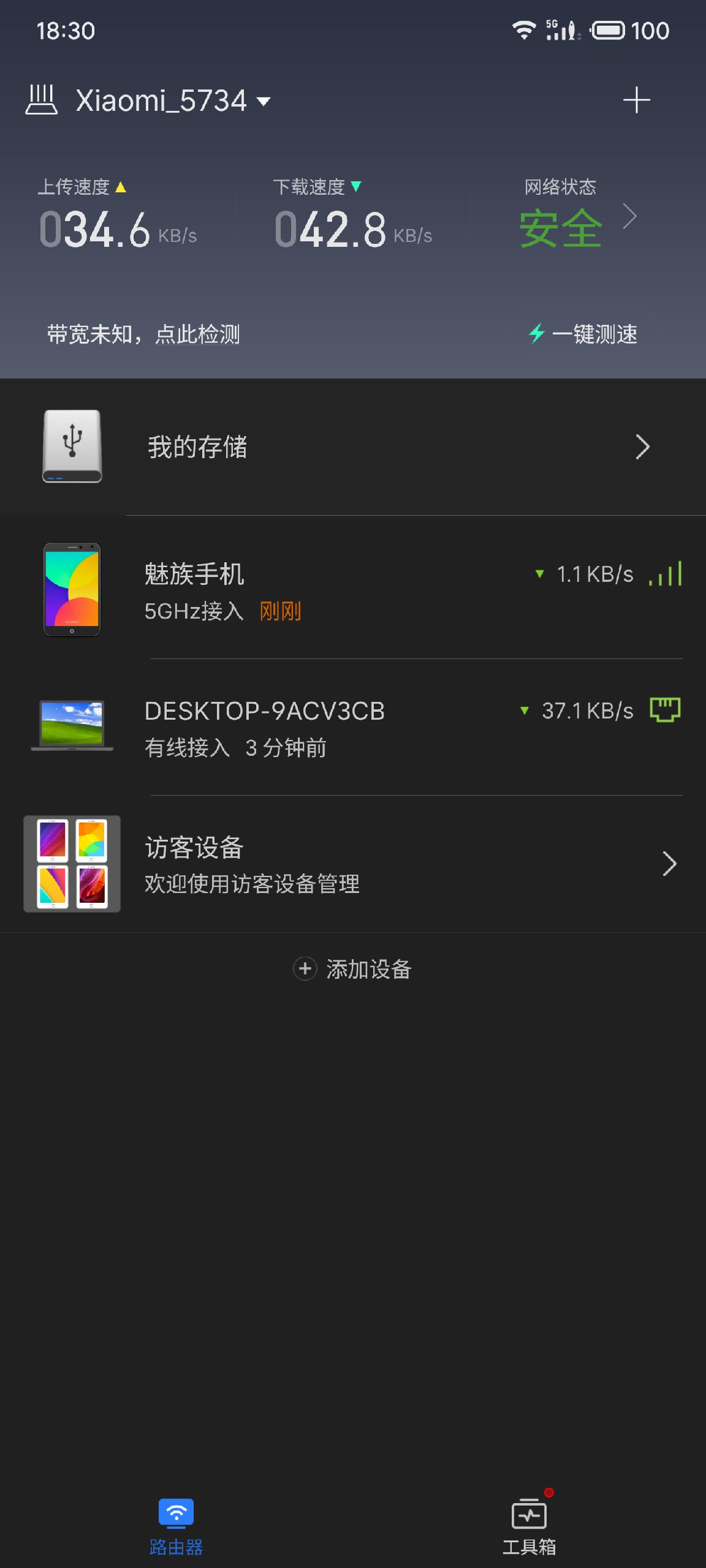Start 一键测速 speed test
This screenshot has height=1568, width=706.
(x=583, y=334)
